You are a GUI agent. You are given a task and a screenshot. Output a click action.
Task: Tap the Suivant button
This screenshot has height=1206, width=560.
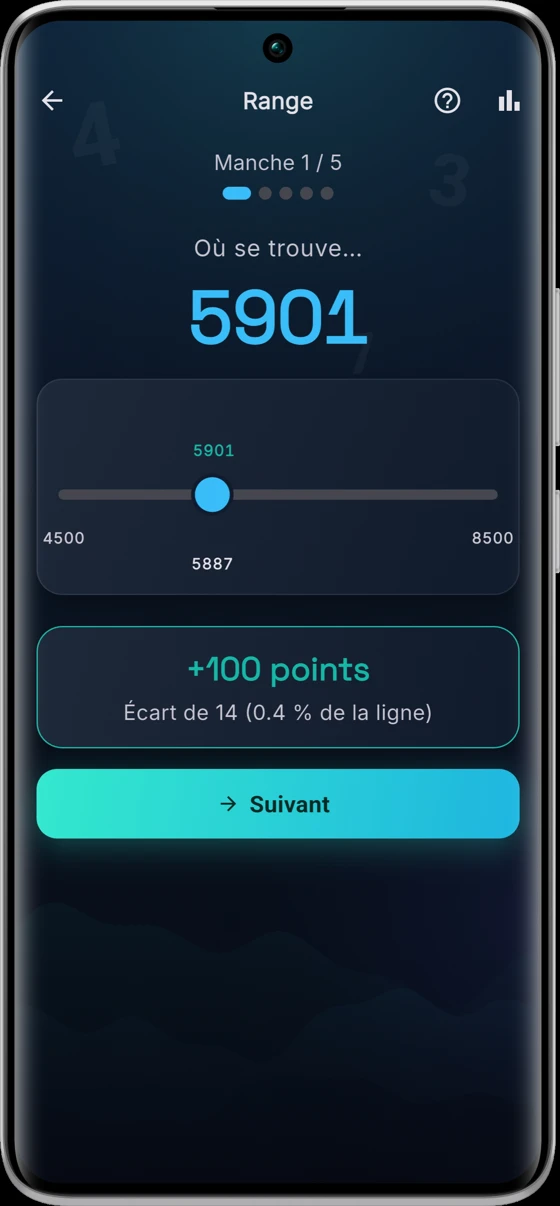pos(278,804)
